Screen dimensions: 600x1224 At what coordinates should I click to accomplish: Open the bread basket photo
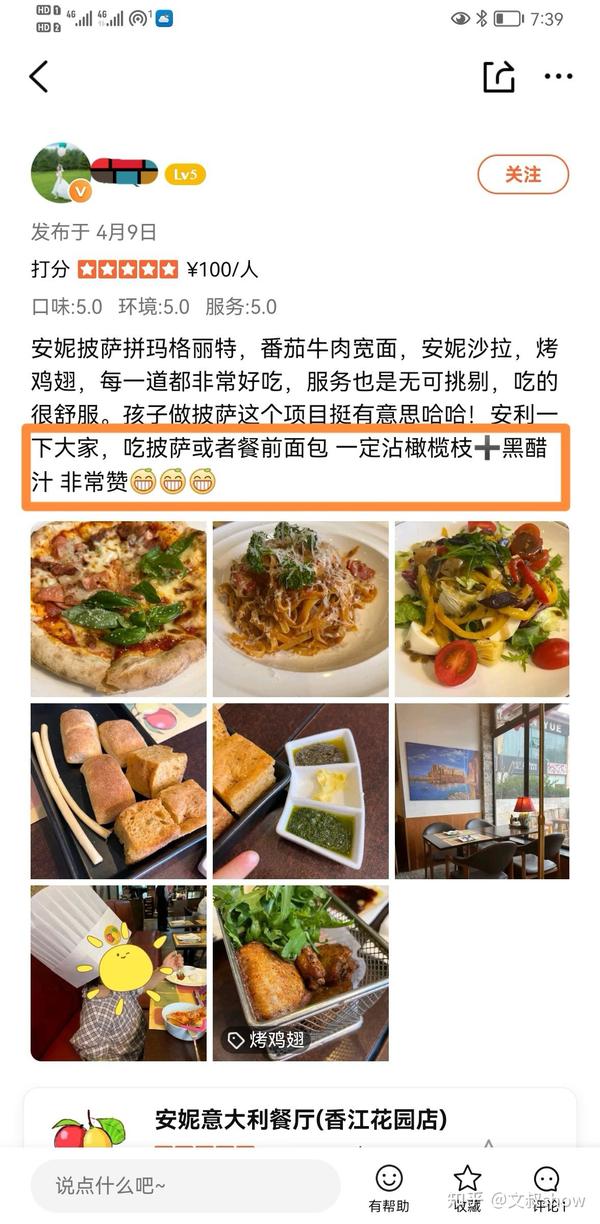click(x=119, y=791)
